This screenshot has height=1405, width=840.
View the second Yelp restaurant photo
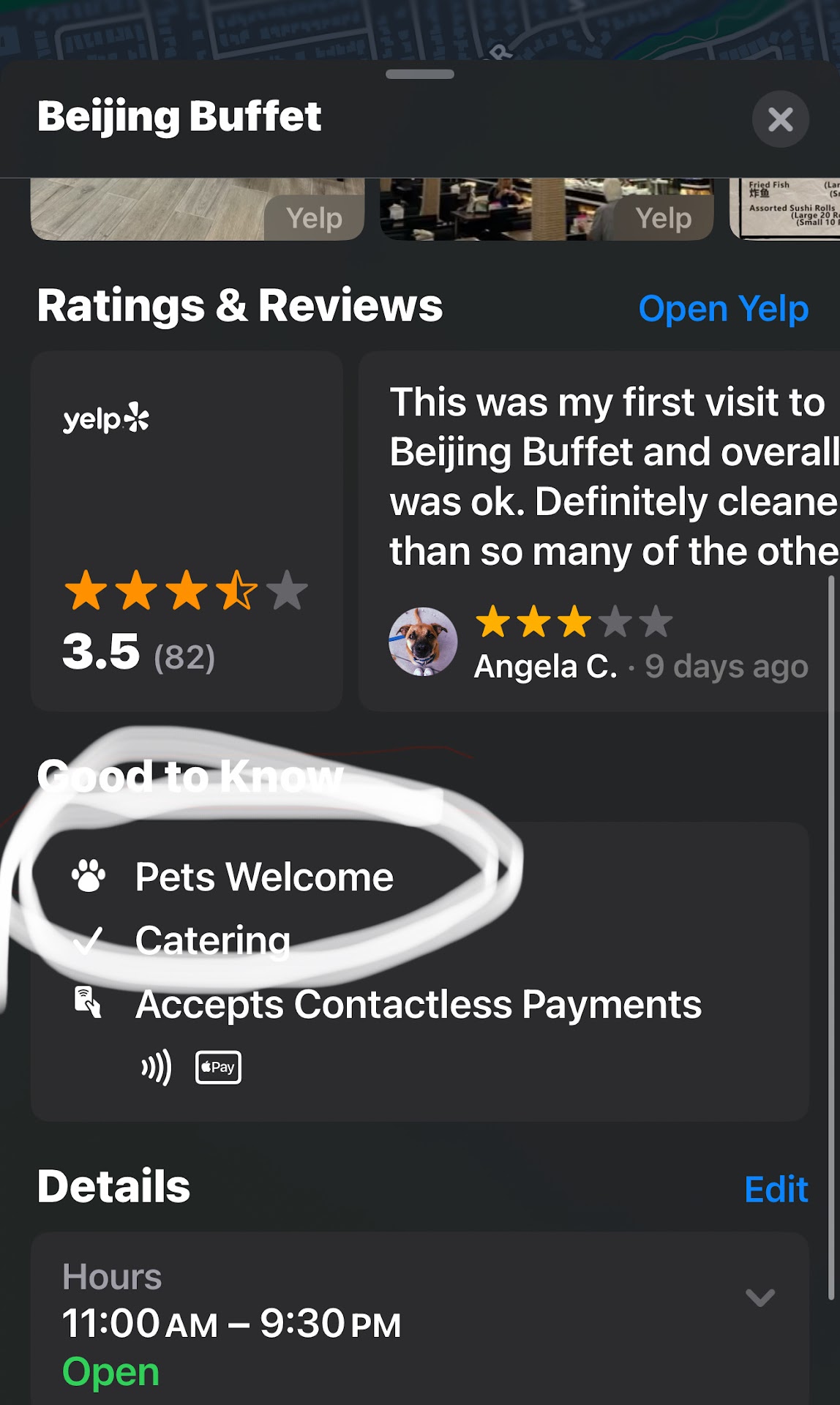point(546,209)
